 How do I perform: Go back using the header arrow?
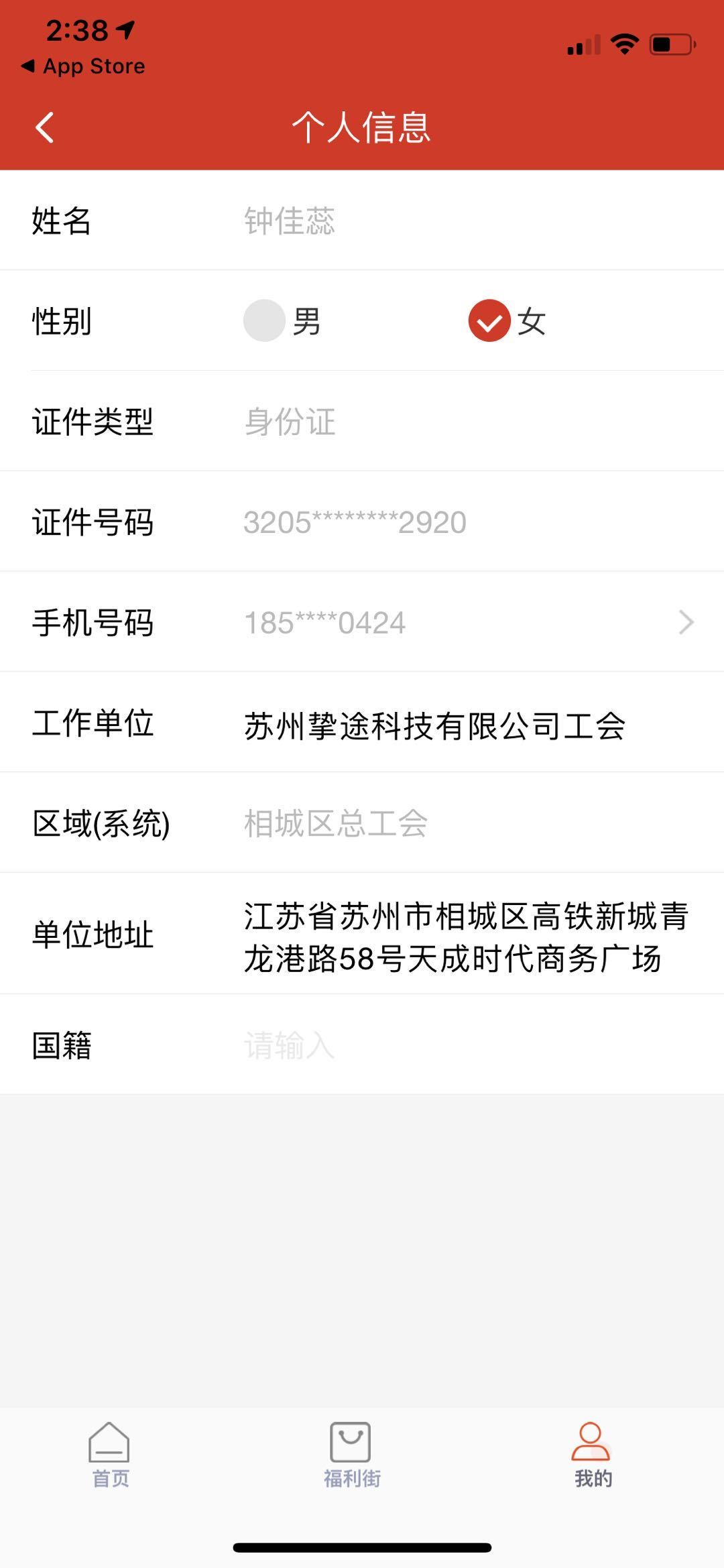(45, 127)
